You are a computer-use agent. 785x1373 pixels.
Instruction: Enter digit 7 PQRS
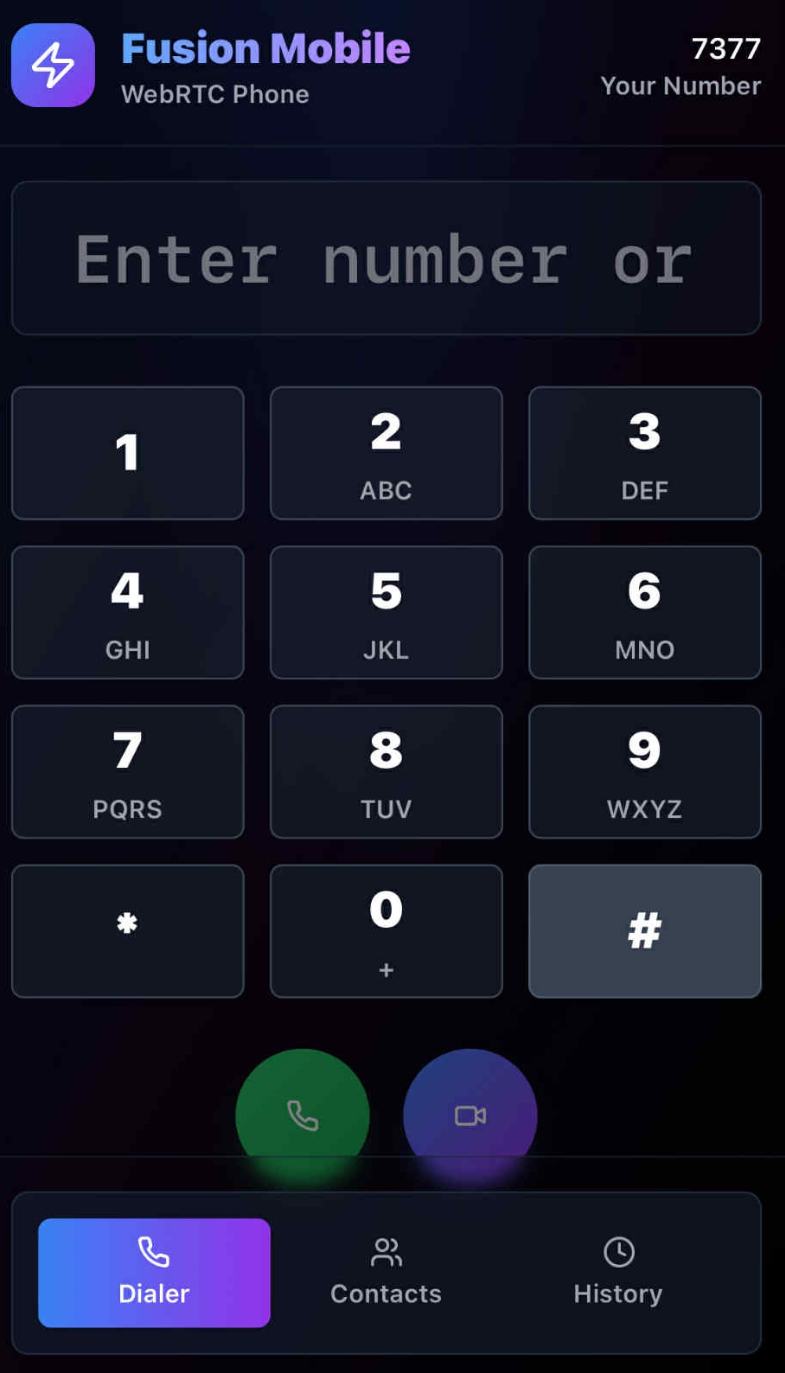(128, 771)
